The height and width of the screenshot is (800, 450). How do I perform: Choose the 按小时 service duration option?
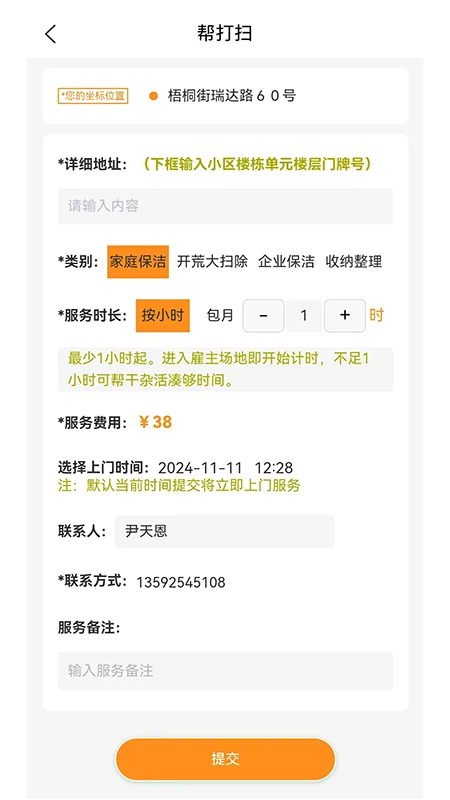pyautogui.click(x=163, y=315)
